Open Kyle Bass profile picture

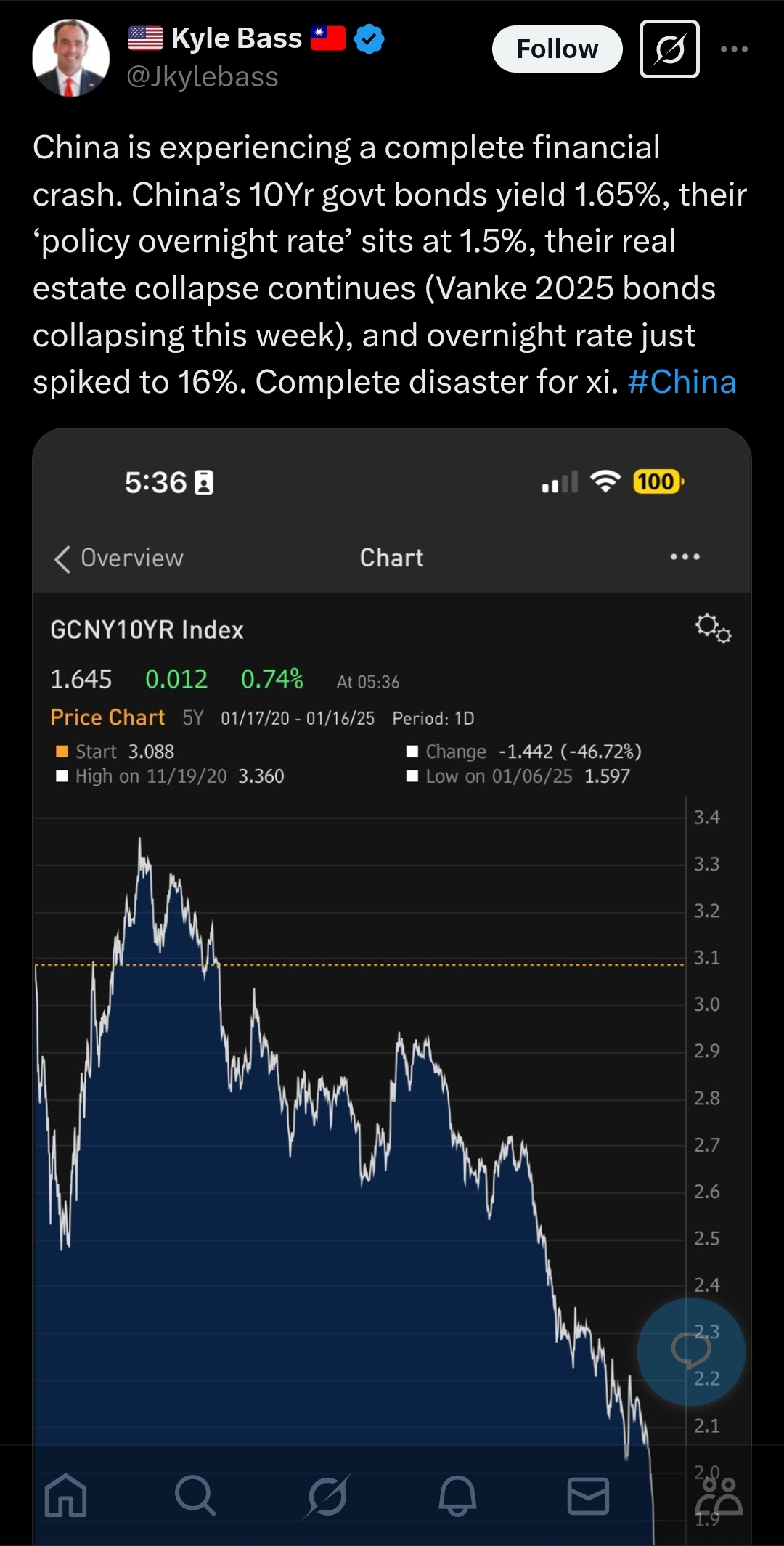point(70,58)
